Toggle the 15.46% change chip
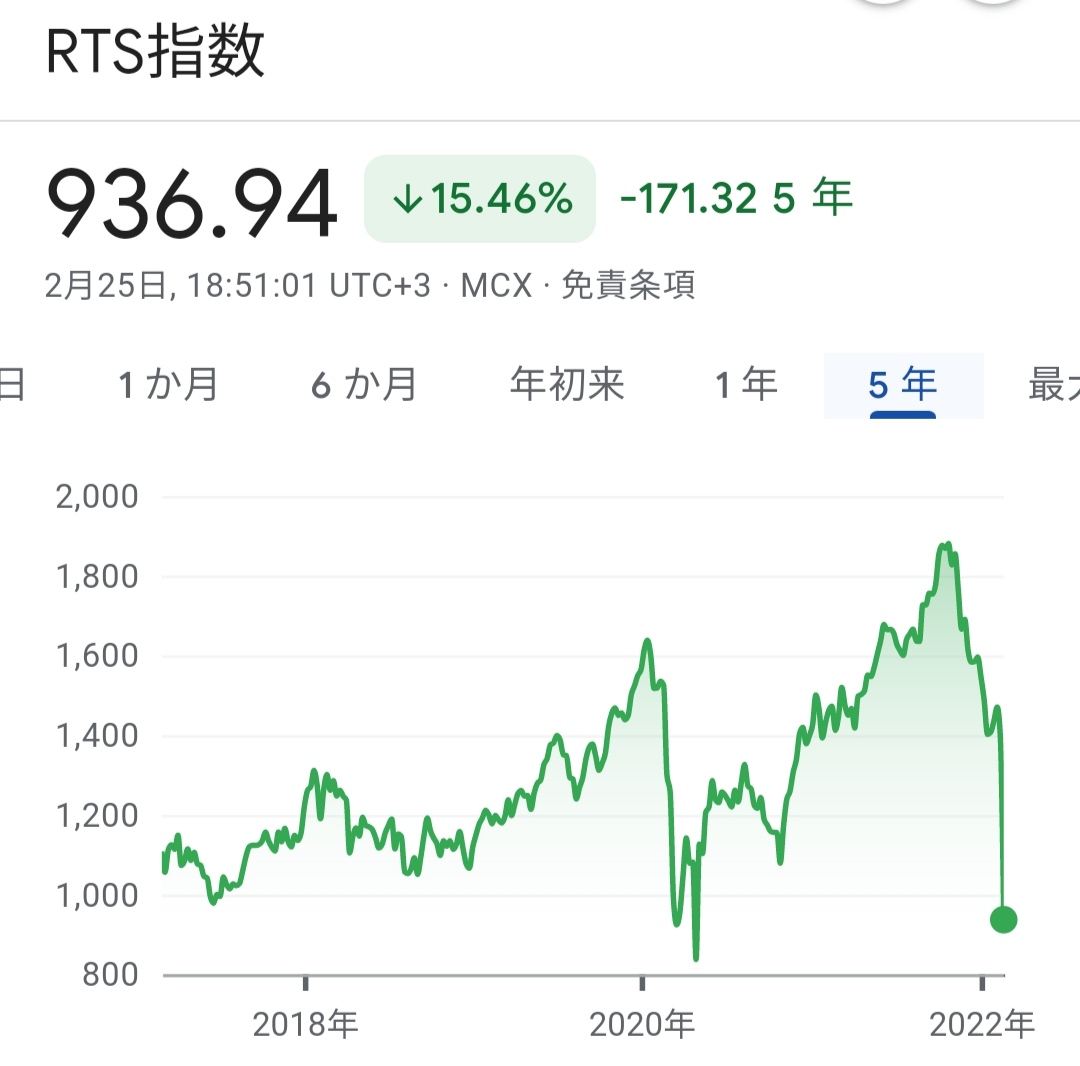The image size is (1080, 1066). pos(480,199)
